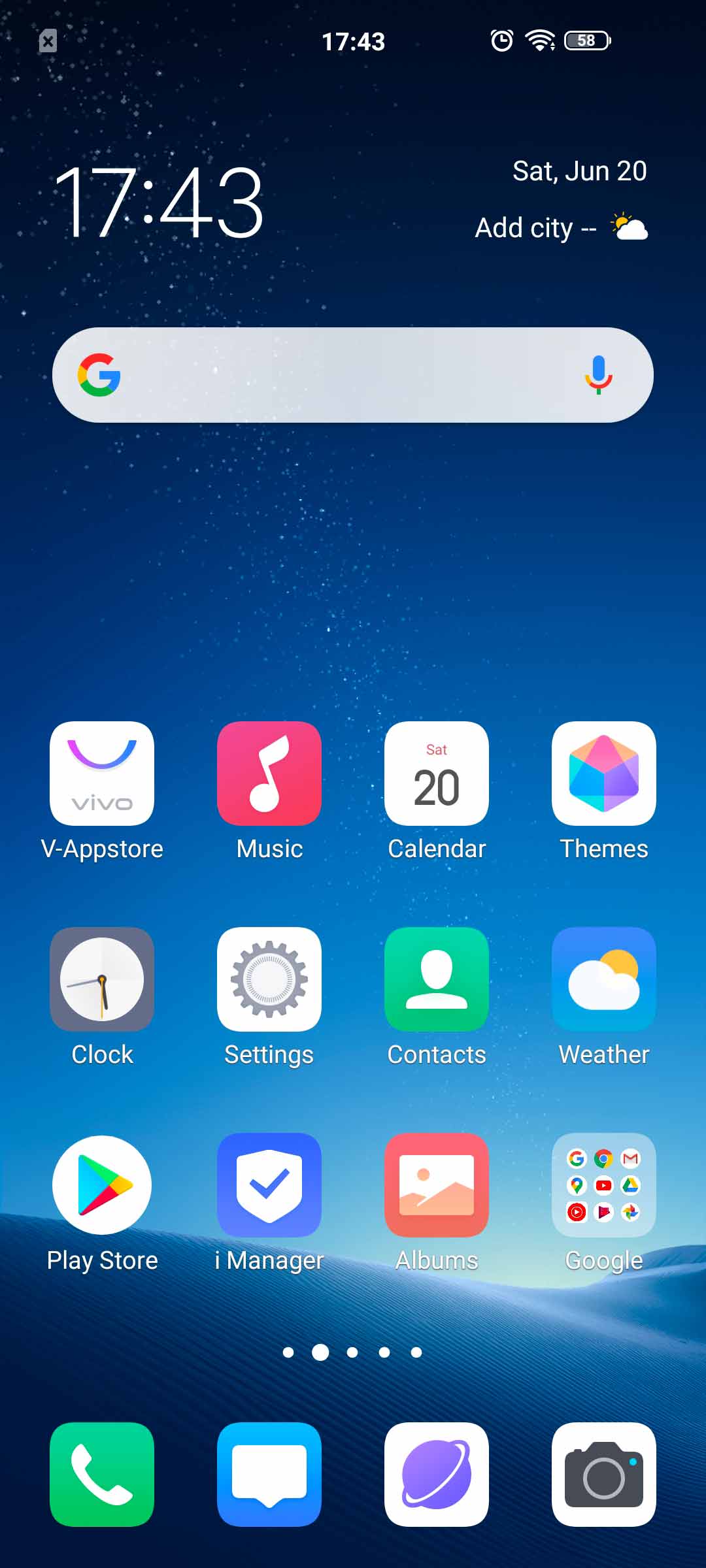Launch the browser from the dock

[437, 1475]
